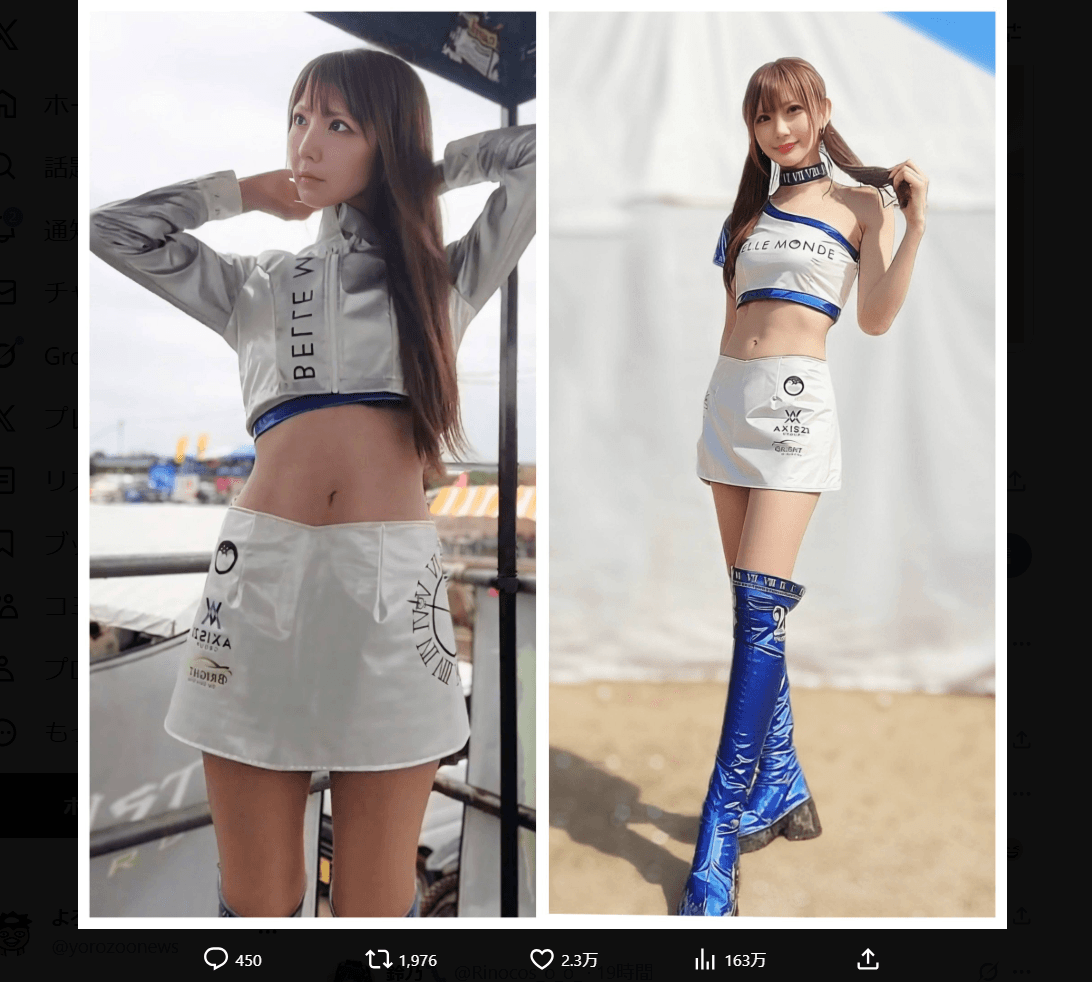The height and width of the screenshot is (982, 1092).
Task: Like the post with 2.3万 likes
Action: coord(542,960)
